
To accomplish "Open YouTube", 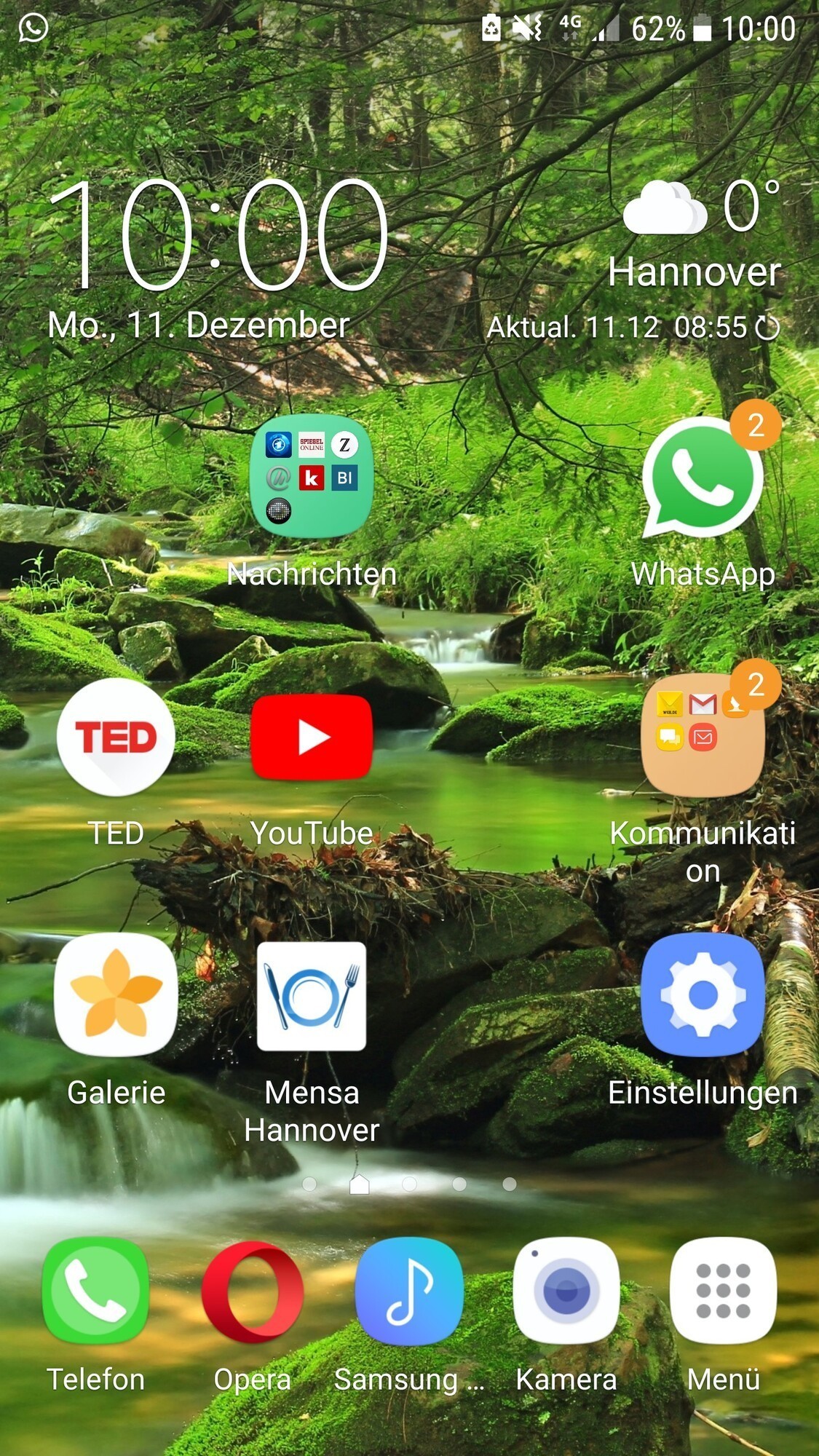I will click(313, 737).
